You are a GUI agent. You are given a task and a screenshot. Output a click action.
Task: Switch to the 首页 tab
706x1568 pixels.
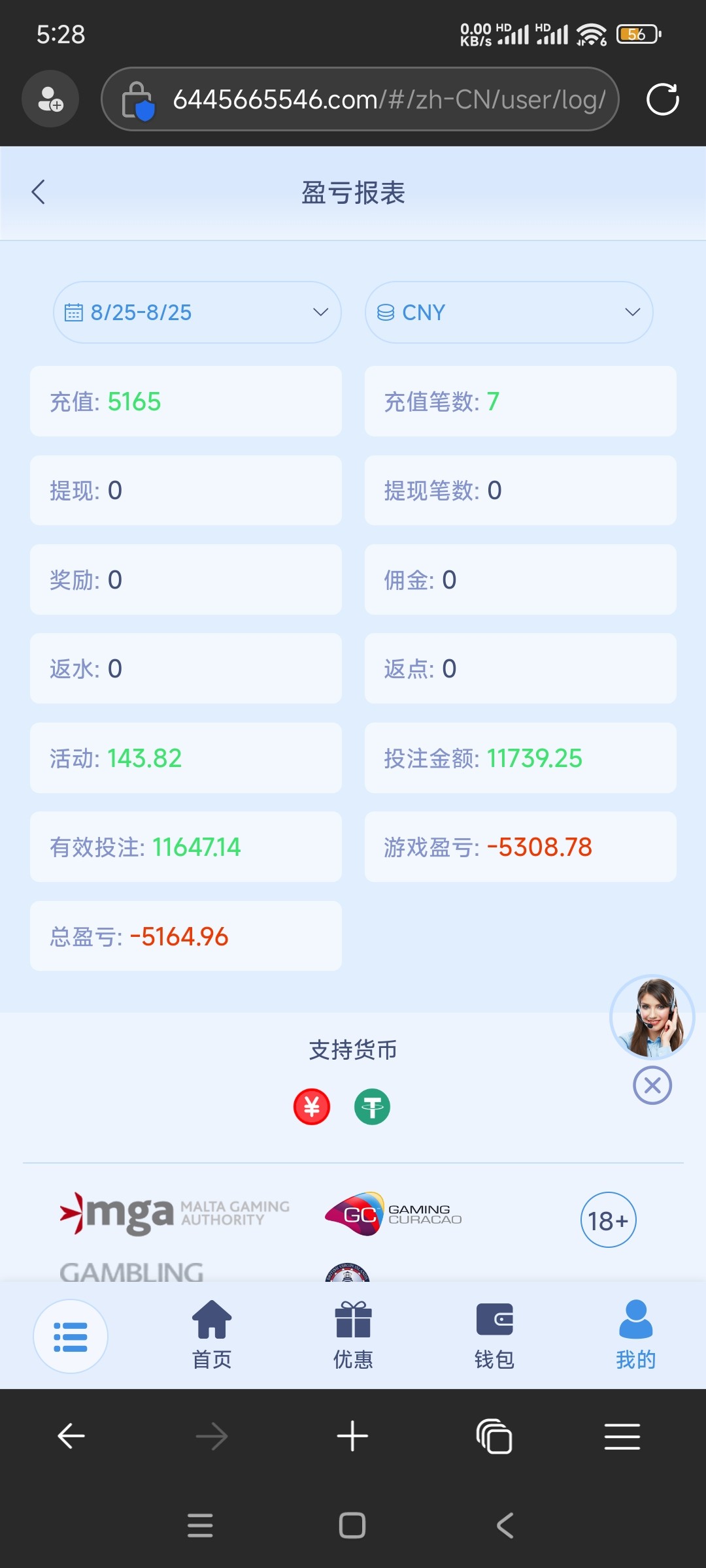click(212, 1334)
